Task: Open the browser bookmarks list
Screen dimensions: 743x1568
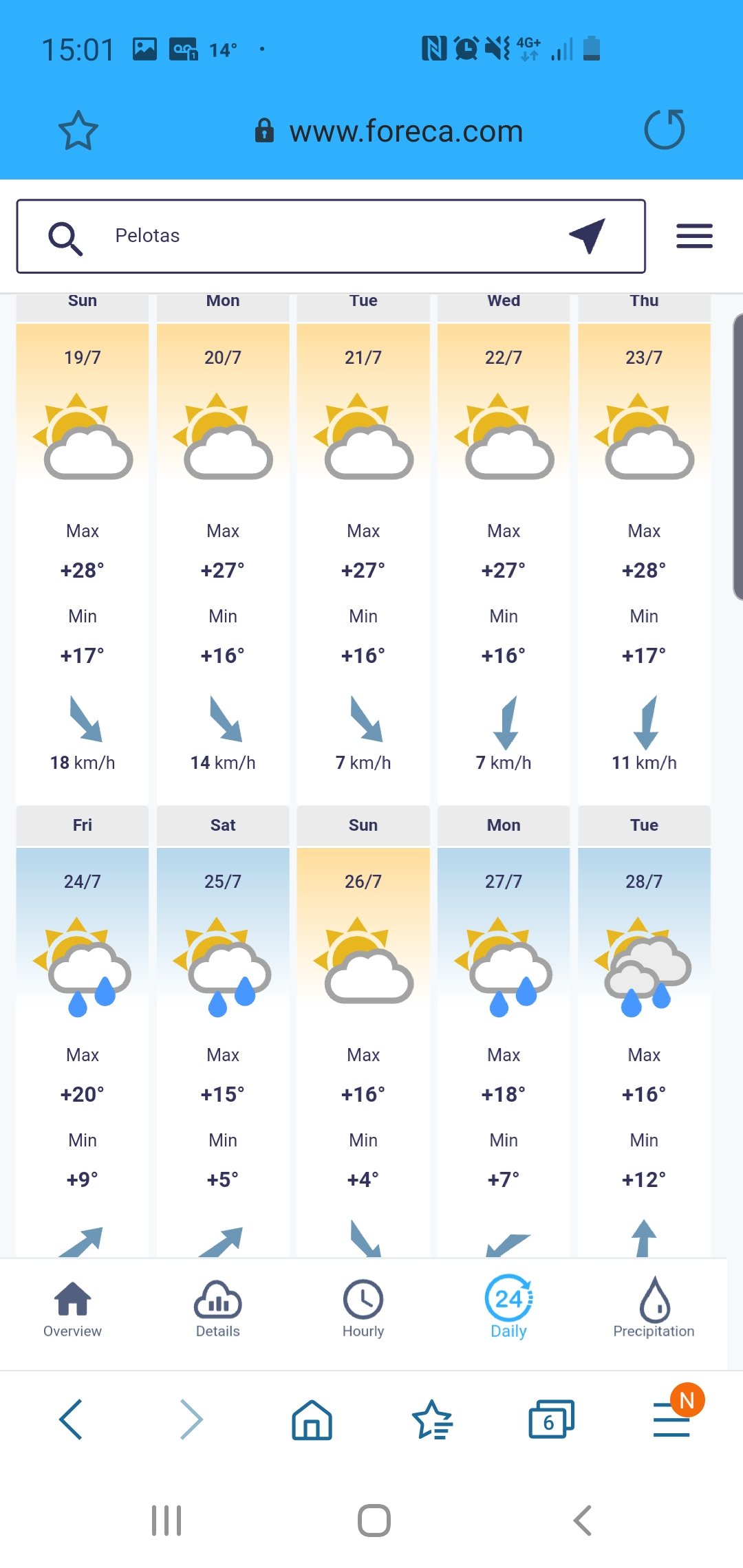Action: pos(432,1419)
